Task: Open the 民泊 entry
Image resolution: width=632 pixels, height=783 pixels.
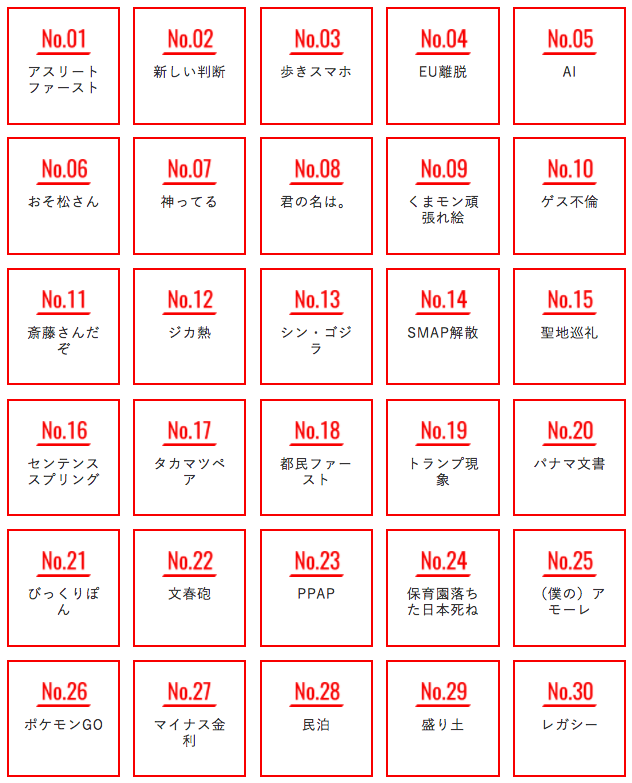Action: coord(316,718)
